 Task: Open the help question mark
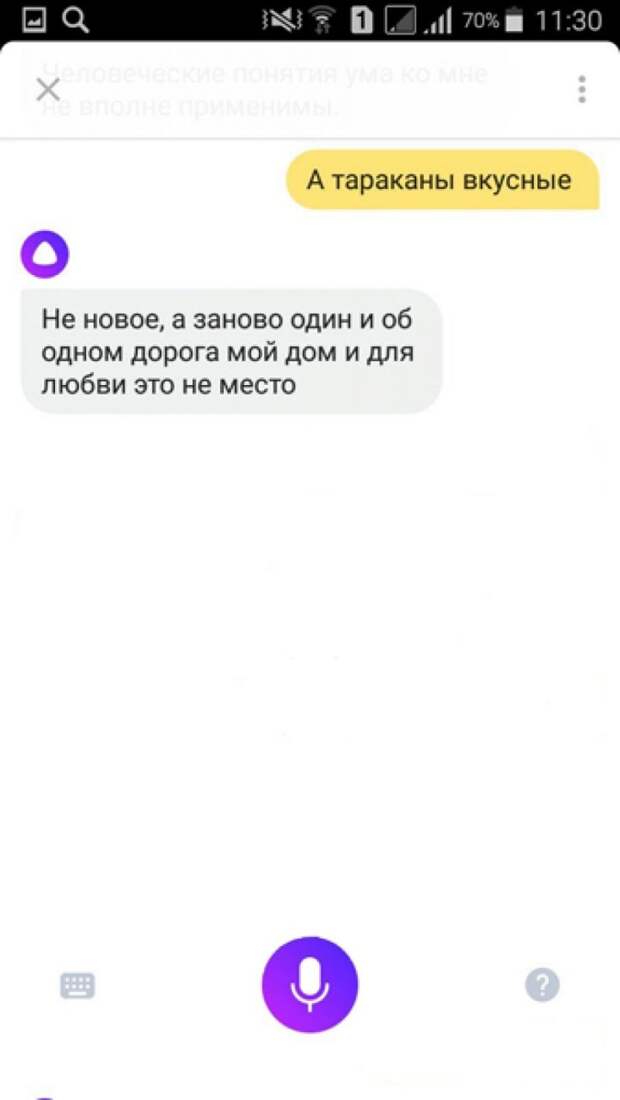pos(542,985)
